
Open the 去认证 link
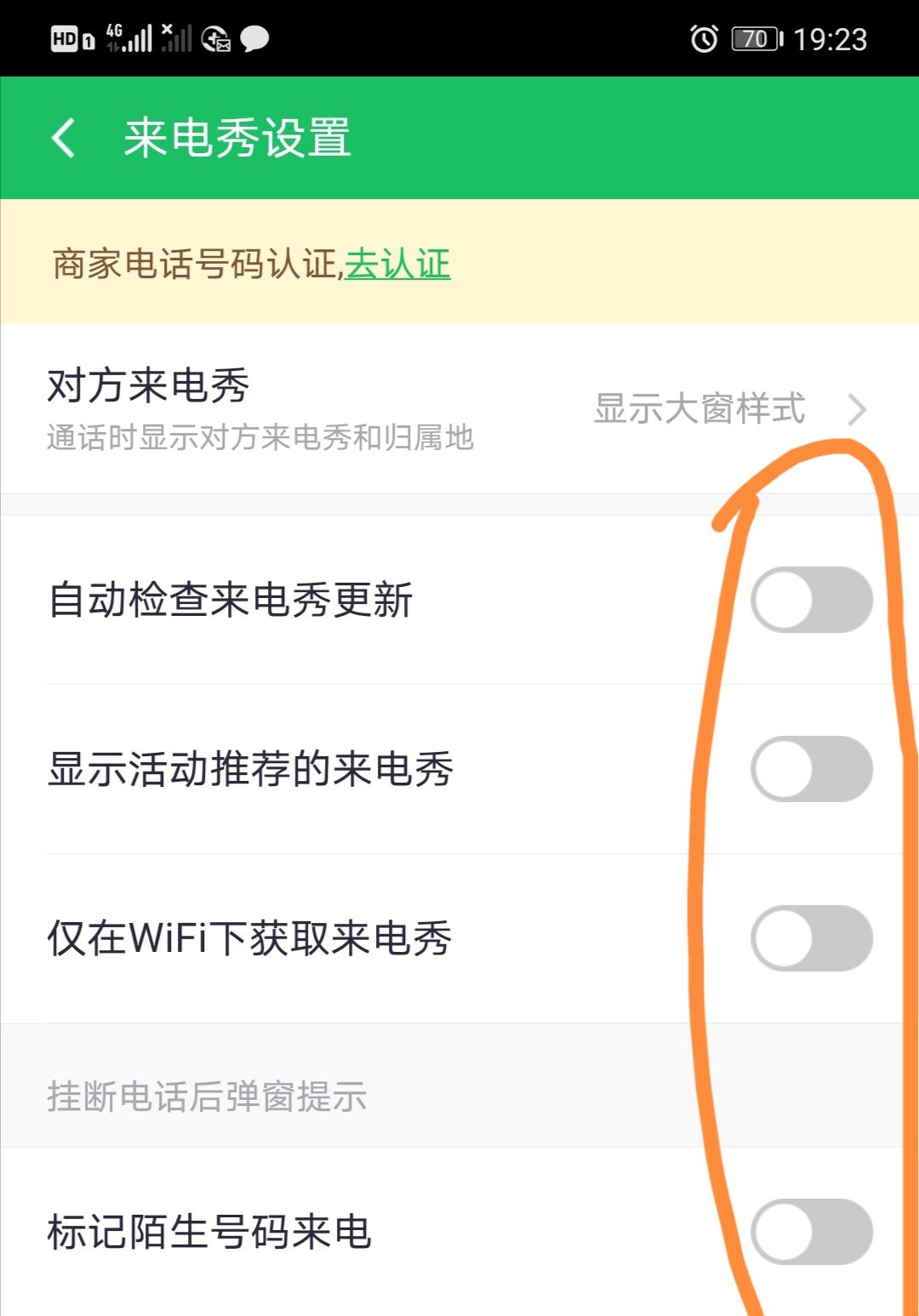tap(397, 264)
